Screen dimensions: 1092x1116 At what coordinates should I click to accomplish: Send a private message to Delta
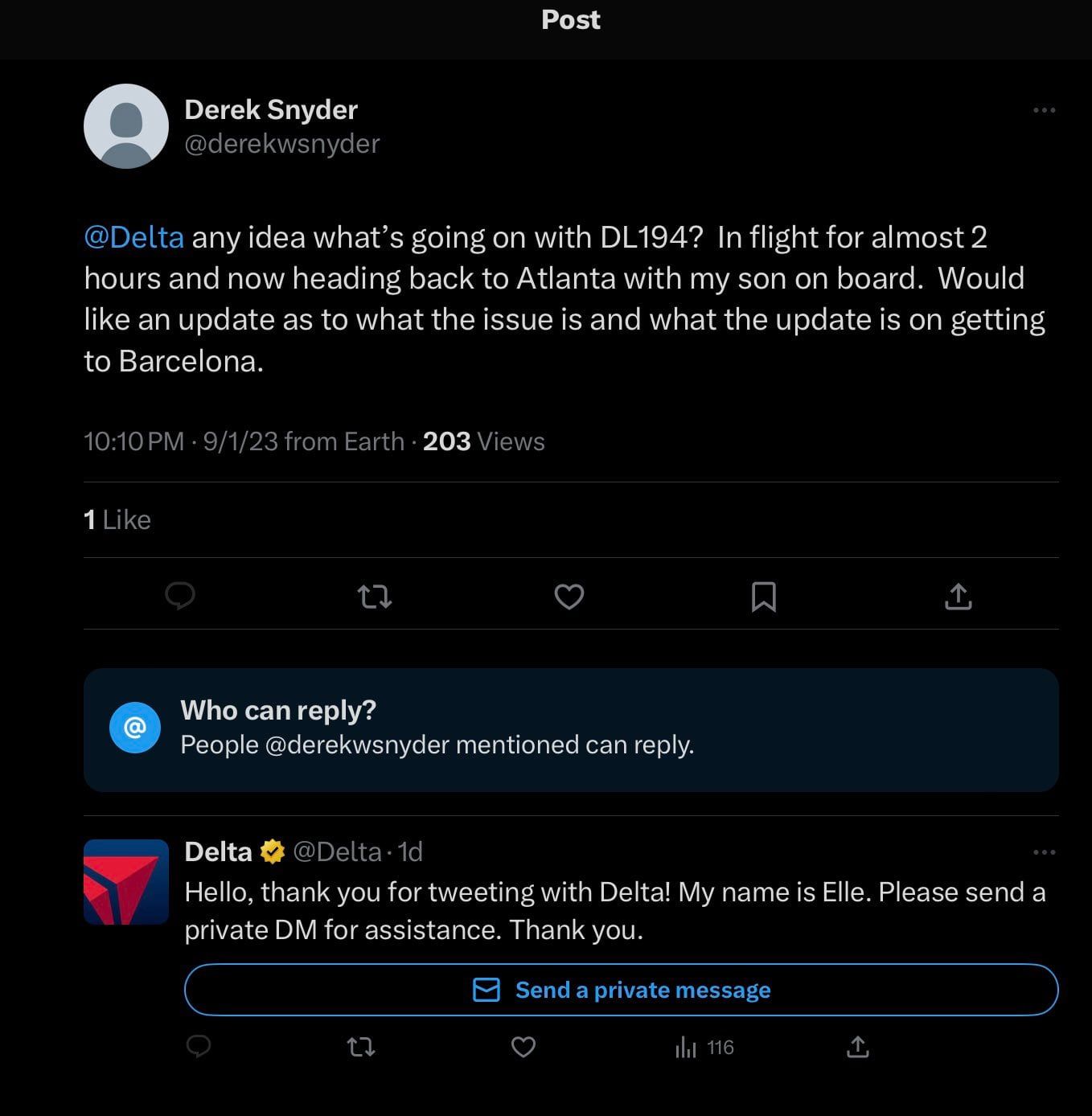(x=621, y=990)
